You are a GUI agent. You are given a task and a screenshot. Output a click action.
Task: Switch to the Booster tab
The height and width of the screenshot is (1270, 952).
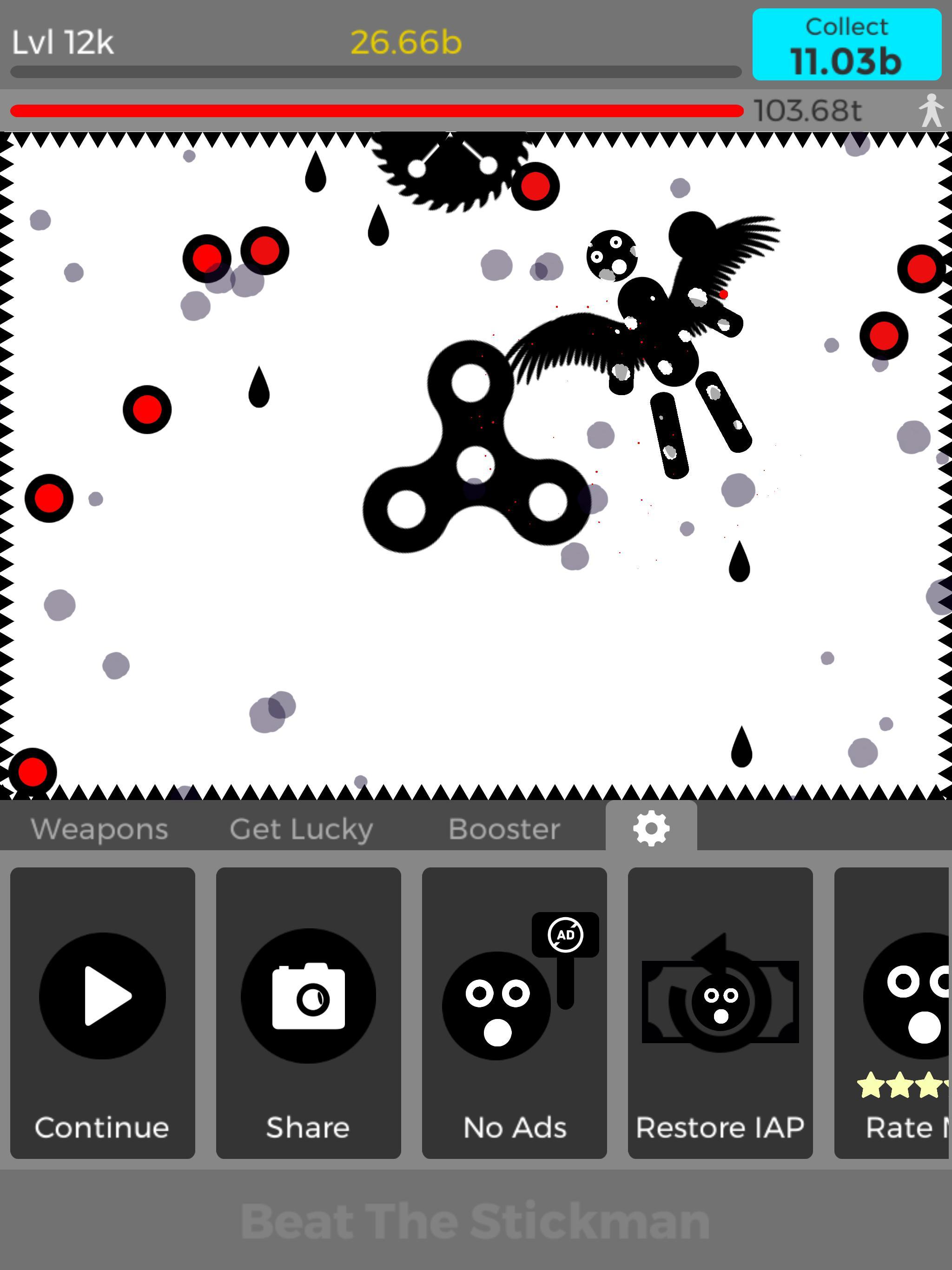(x=503, y=829)
